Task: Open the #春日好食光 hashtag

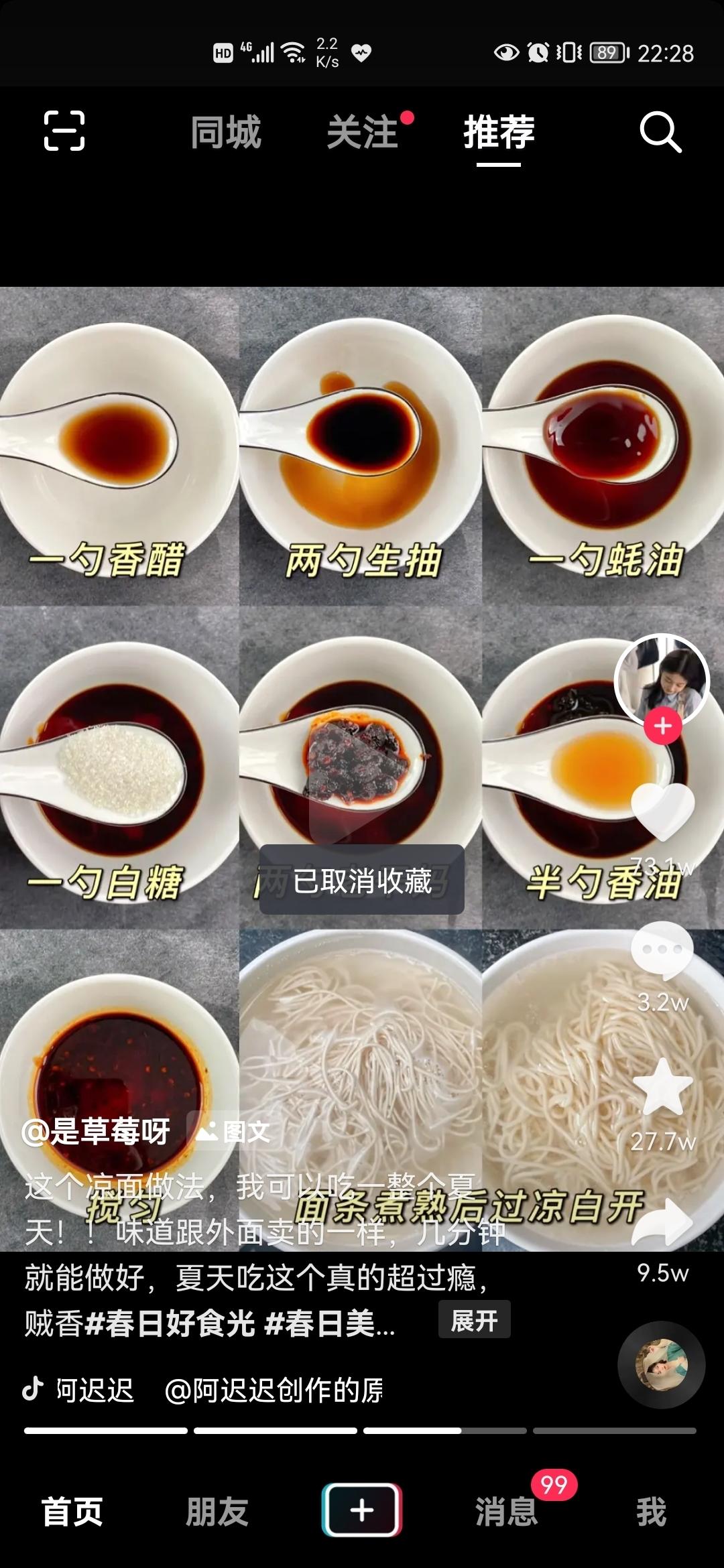Action: 171,1323
